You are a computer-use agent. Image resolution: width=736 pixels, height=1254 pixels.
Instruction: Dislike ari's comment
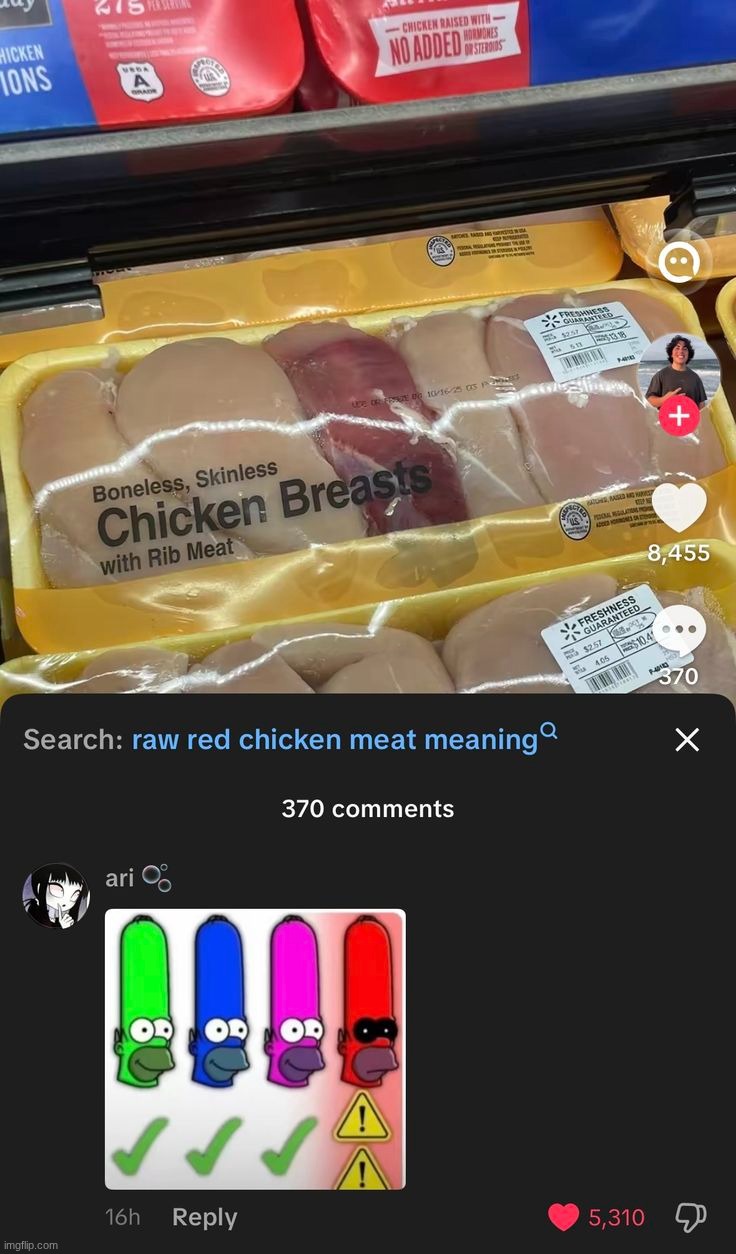(691, 1217)
